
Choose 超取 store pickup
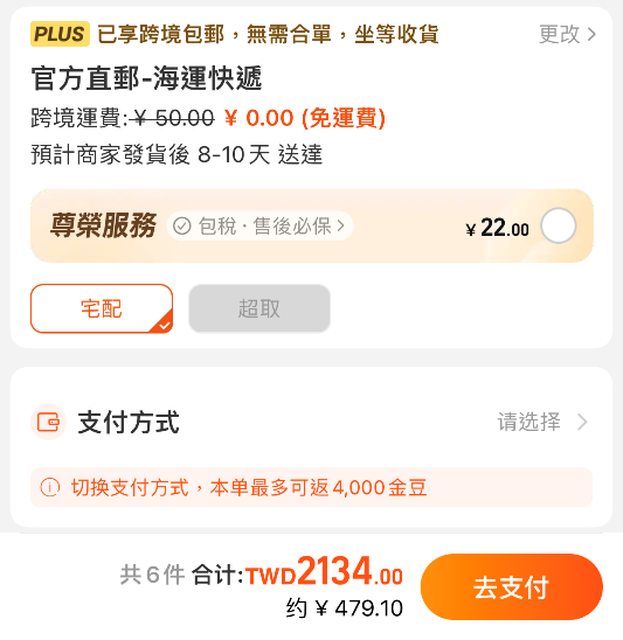(259, 308)
